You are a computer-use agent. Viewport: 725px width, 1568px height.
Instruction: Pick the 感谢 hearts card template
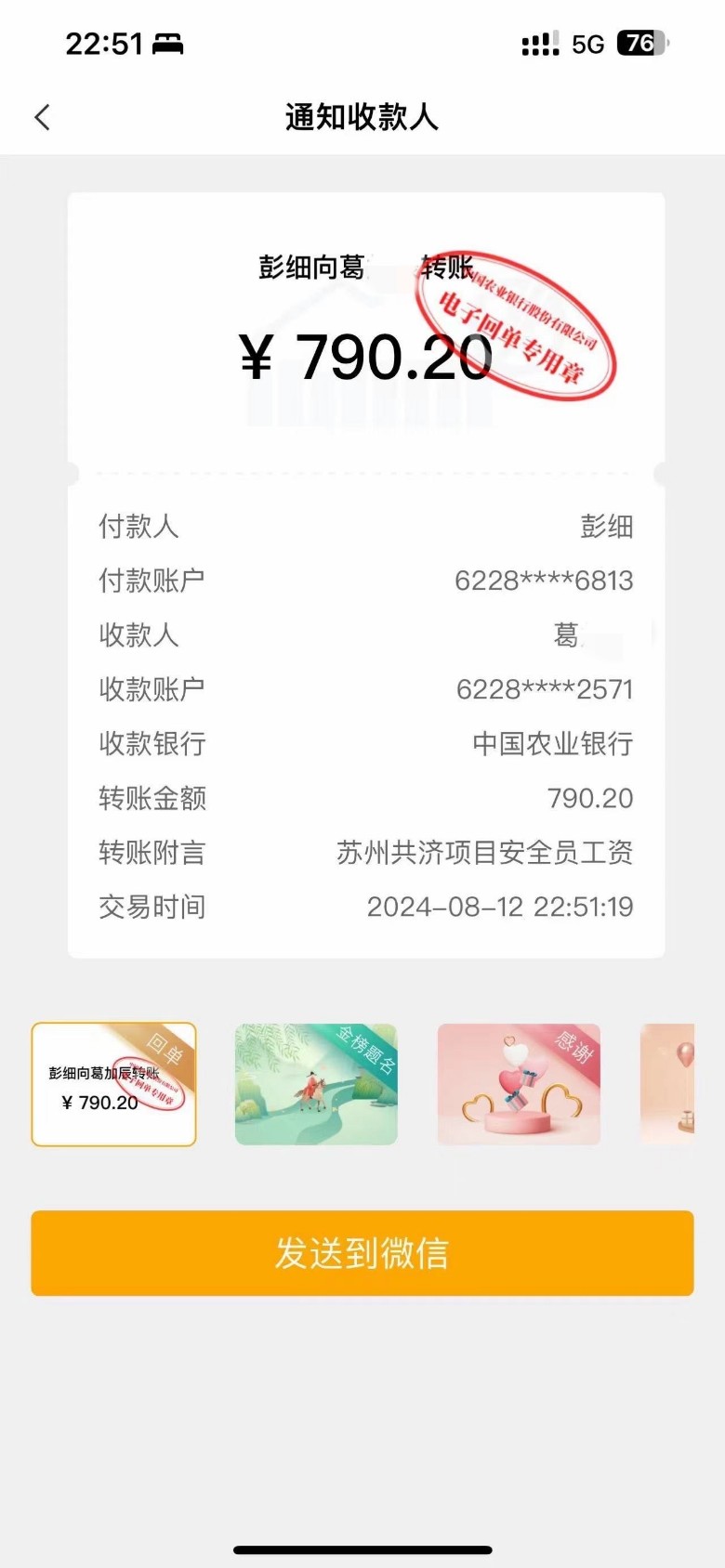click(519, 1084)
